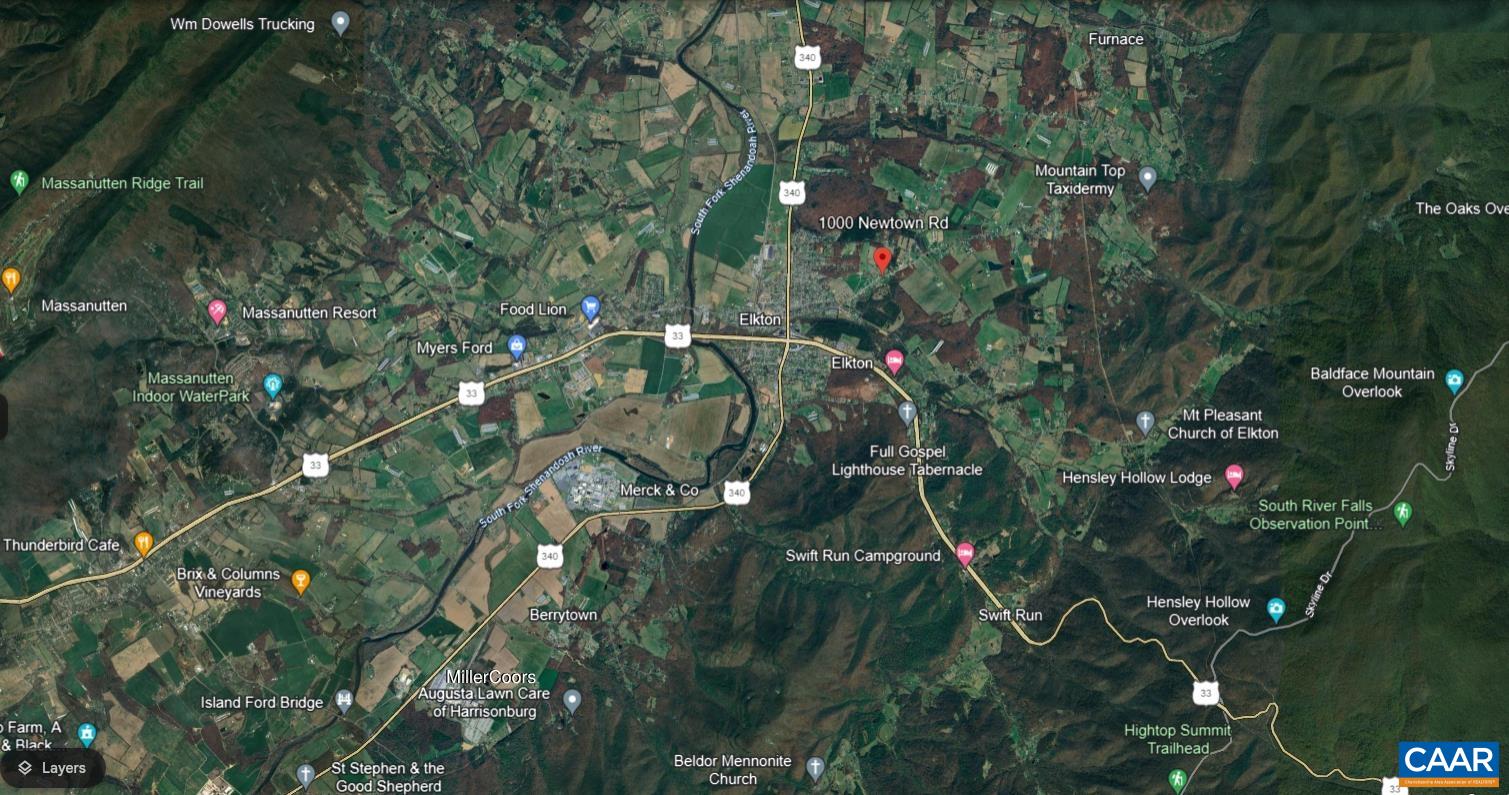
Task: Open the Layers button
Action: (x=52, y=768)
